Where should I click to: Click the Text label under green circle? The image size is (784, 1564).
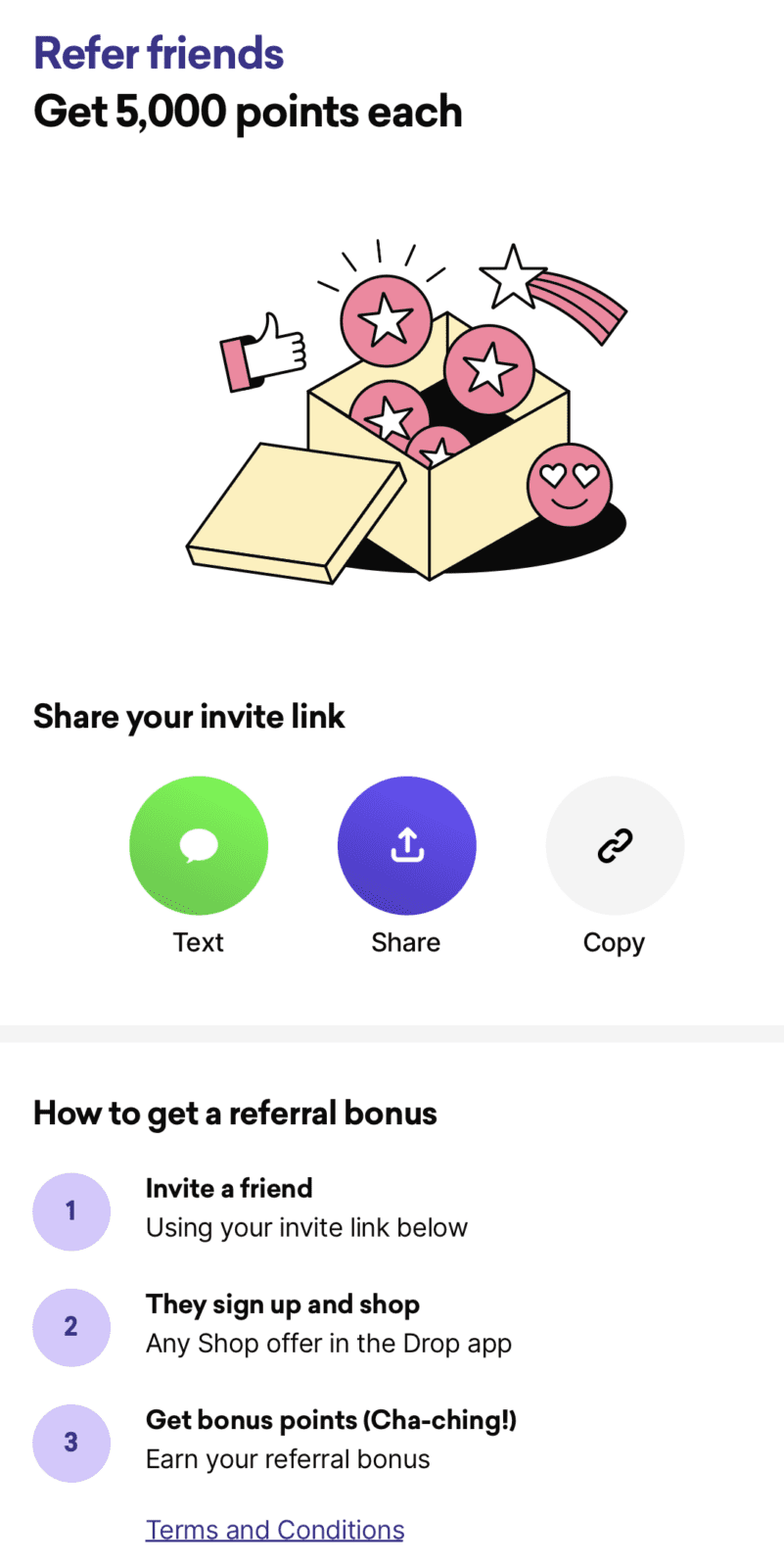pos(199,942)
